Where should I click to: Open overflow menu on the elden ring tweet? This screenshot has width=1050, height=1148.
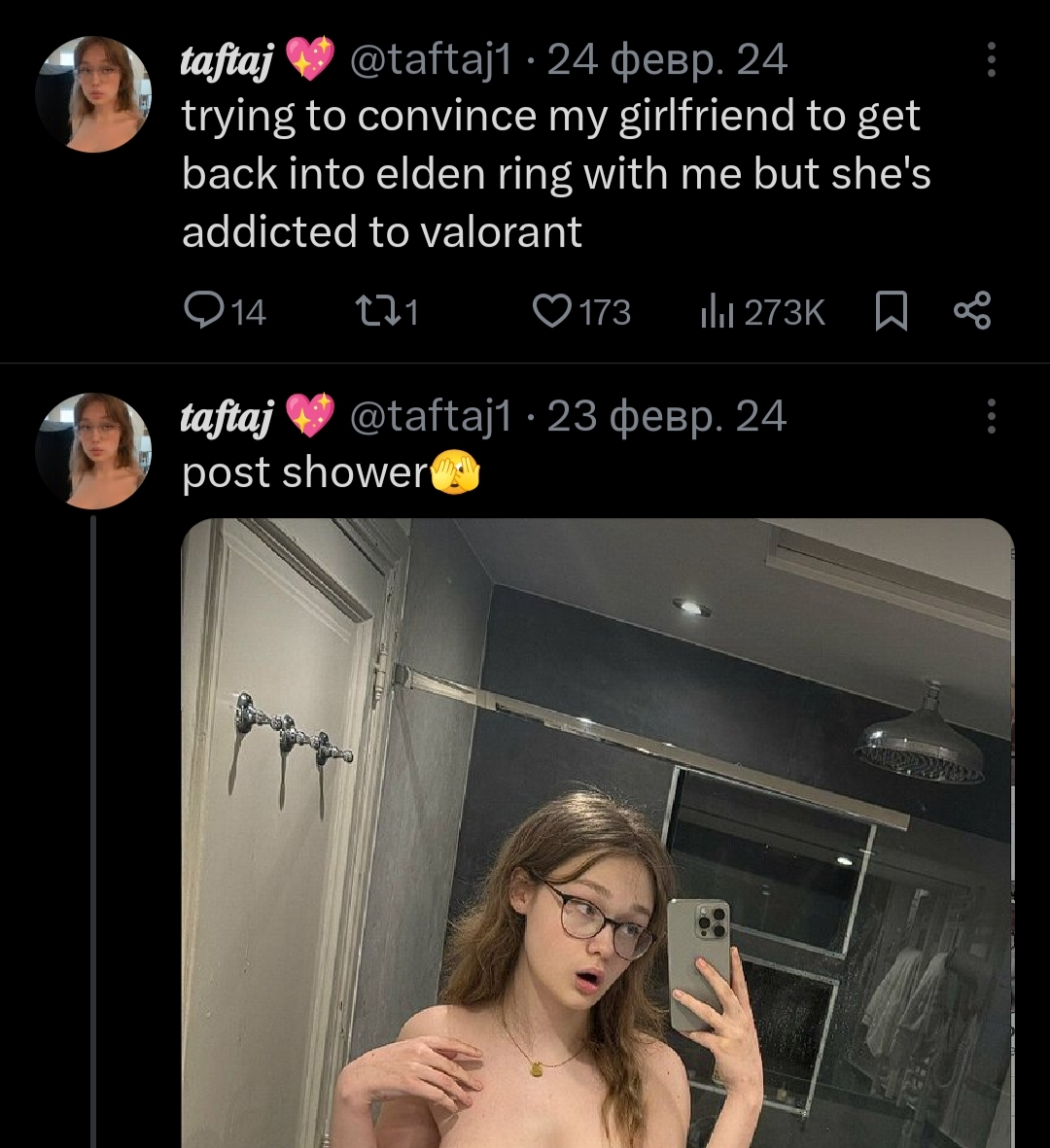pos(991,60)
